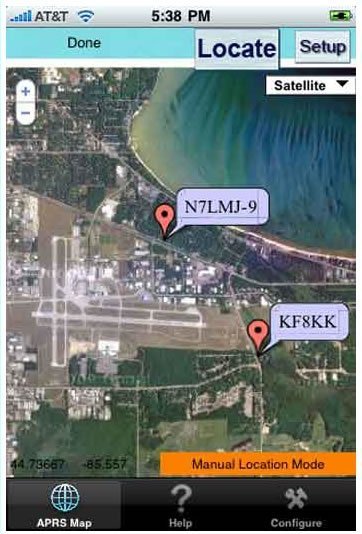
Task: Open the Setup button
Action: (x=322, y=47)
